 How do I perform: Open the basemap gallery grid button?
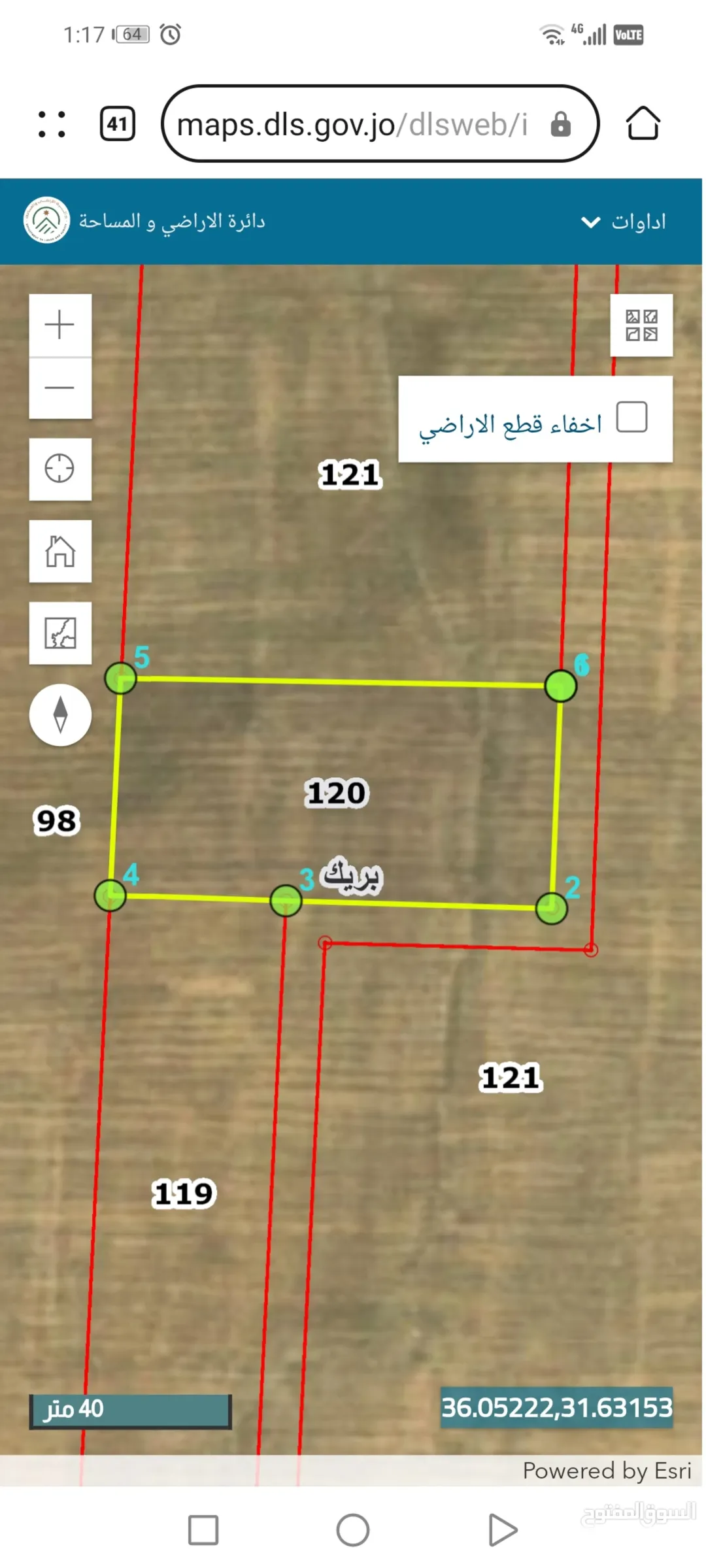click(641, 325)
